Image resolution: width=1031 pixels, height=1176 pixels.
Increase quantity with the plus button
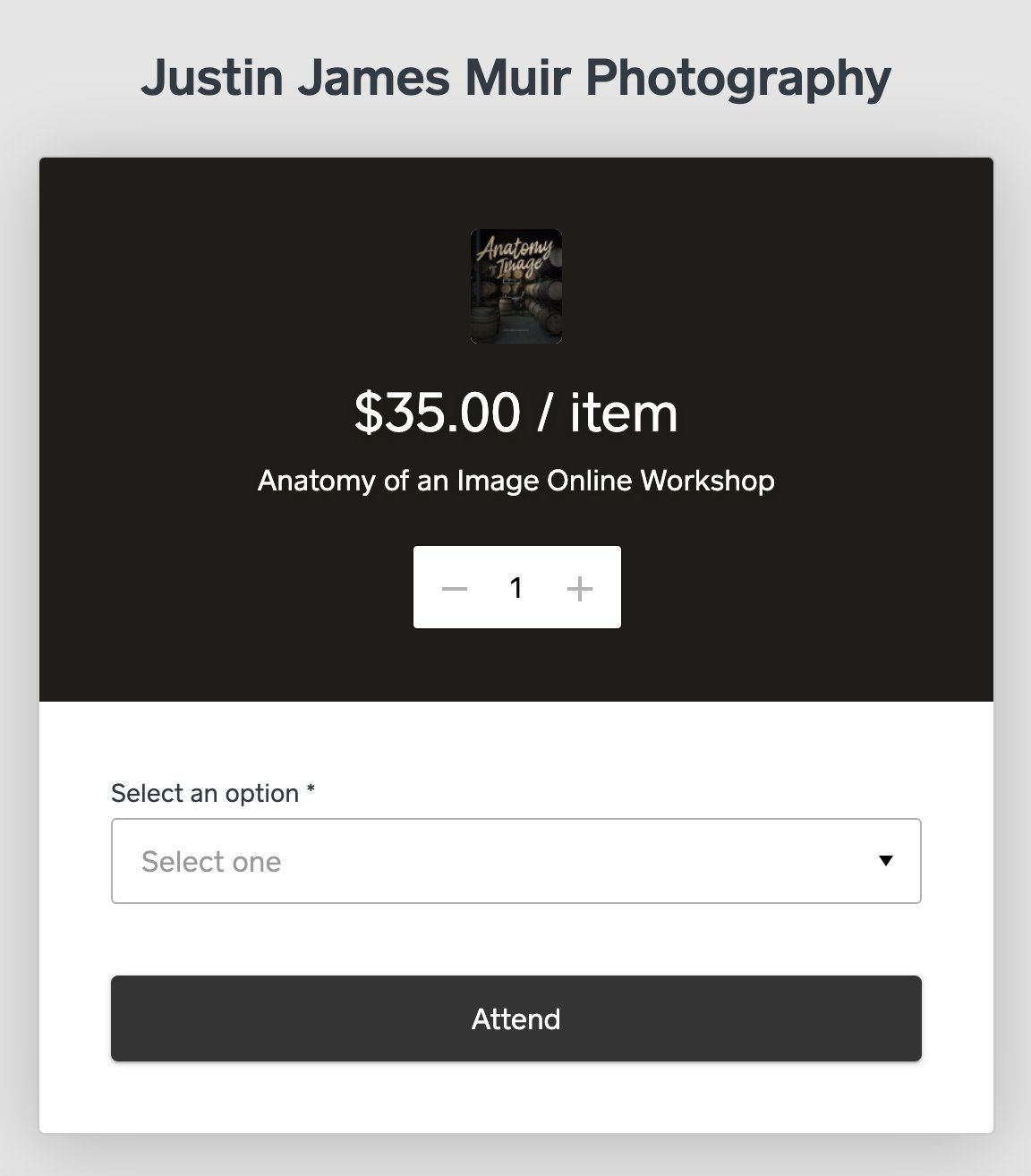click(x=580, y=588)
